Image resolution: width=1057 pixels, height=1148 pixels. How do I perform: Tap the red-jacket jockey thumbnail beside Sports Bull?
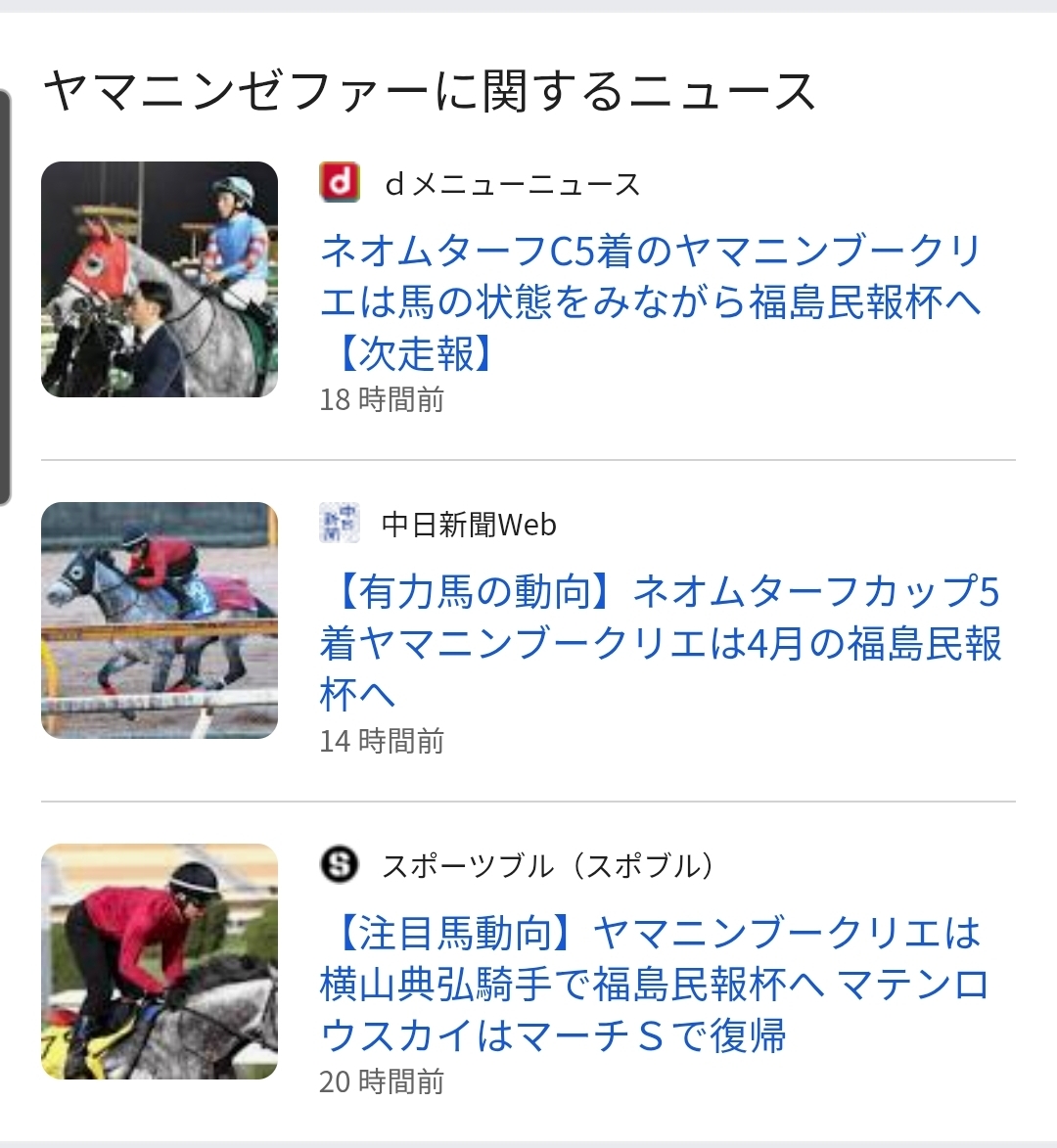[160, 962]
